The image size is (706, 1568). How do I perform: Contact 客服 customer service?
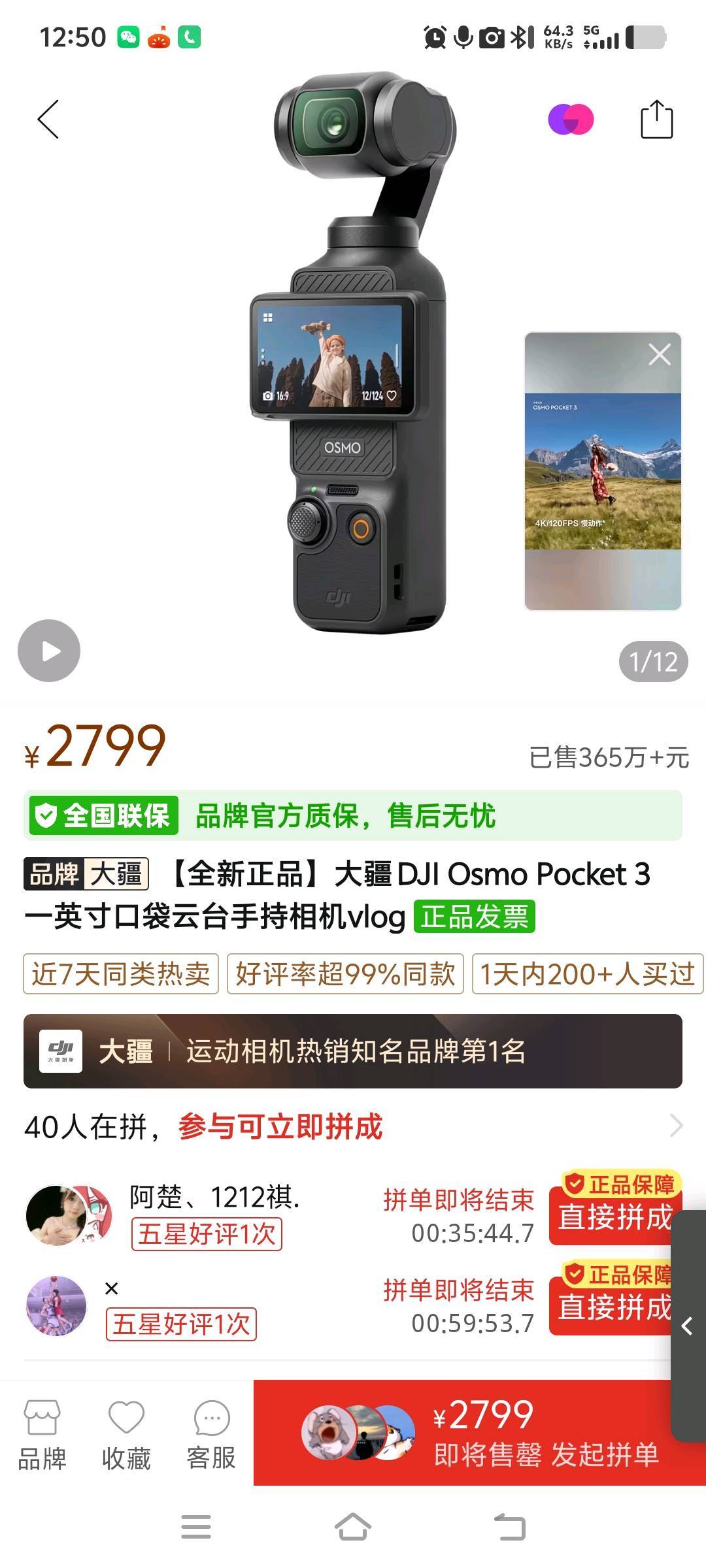(211, 1434)
